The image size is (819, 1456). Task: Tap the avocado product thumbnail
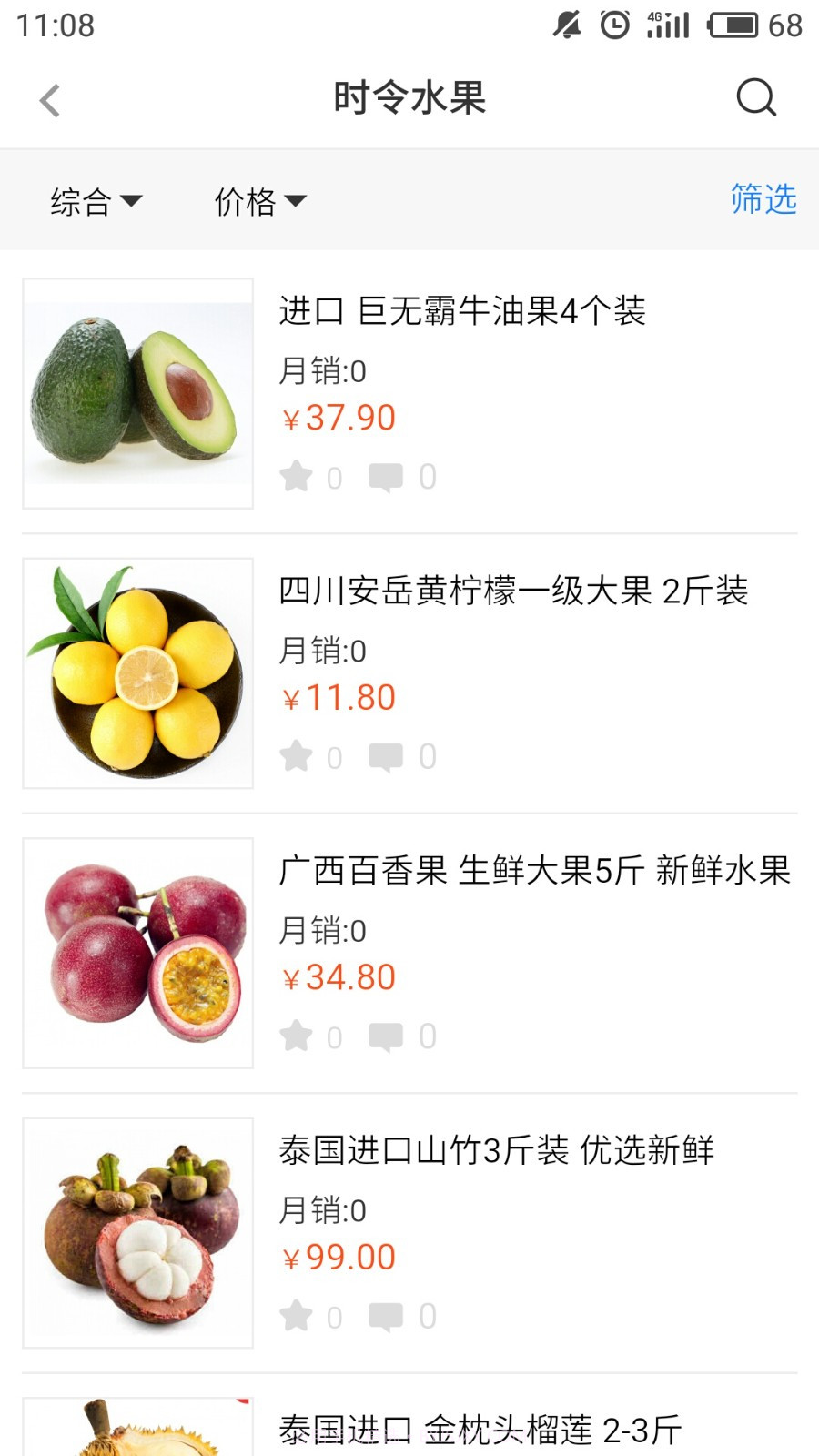(136, 392)
